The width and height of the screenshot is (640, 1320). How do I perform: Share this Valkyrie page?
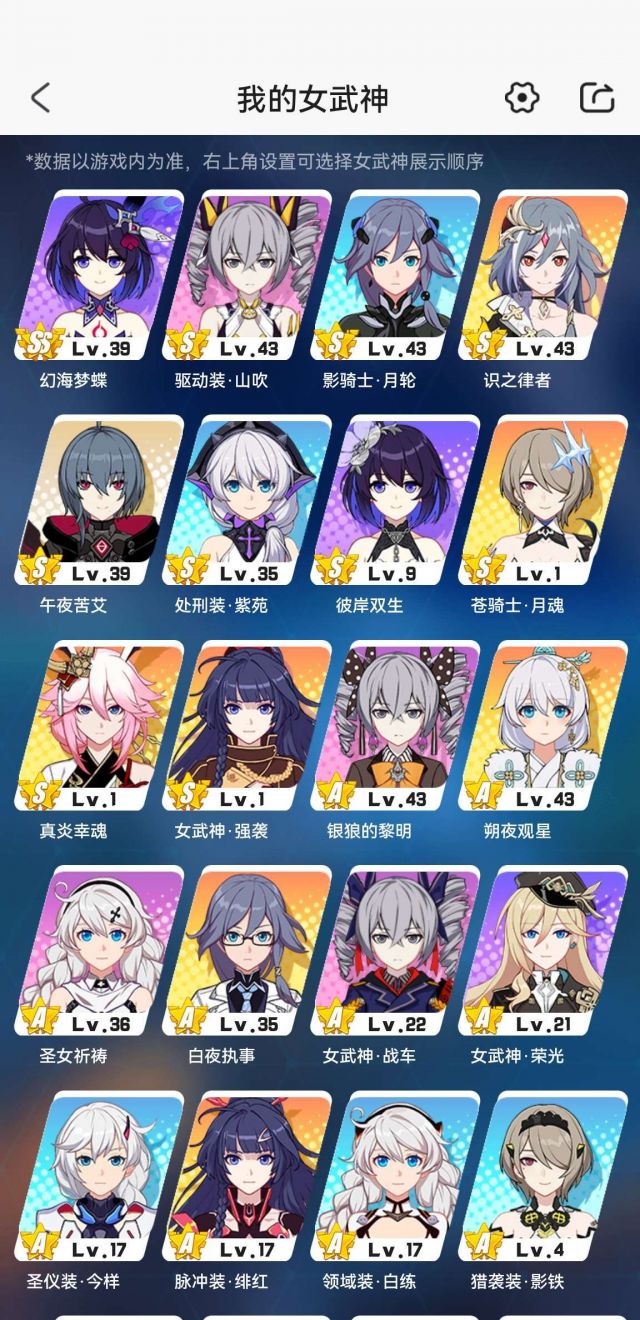click(x=597, y=97)
